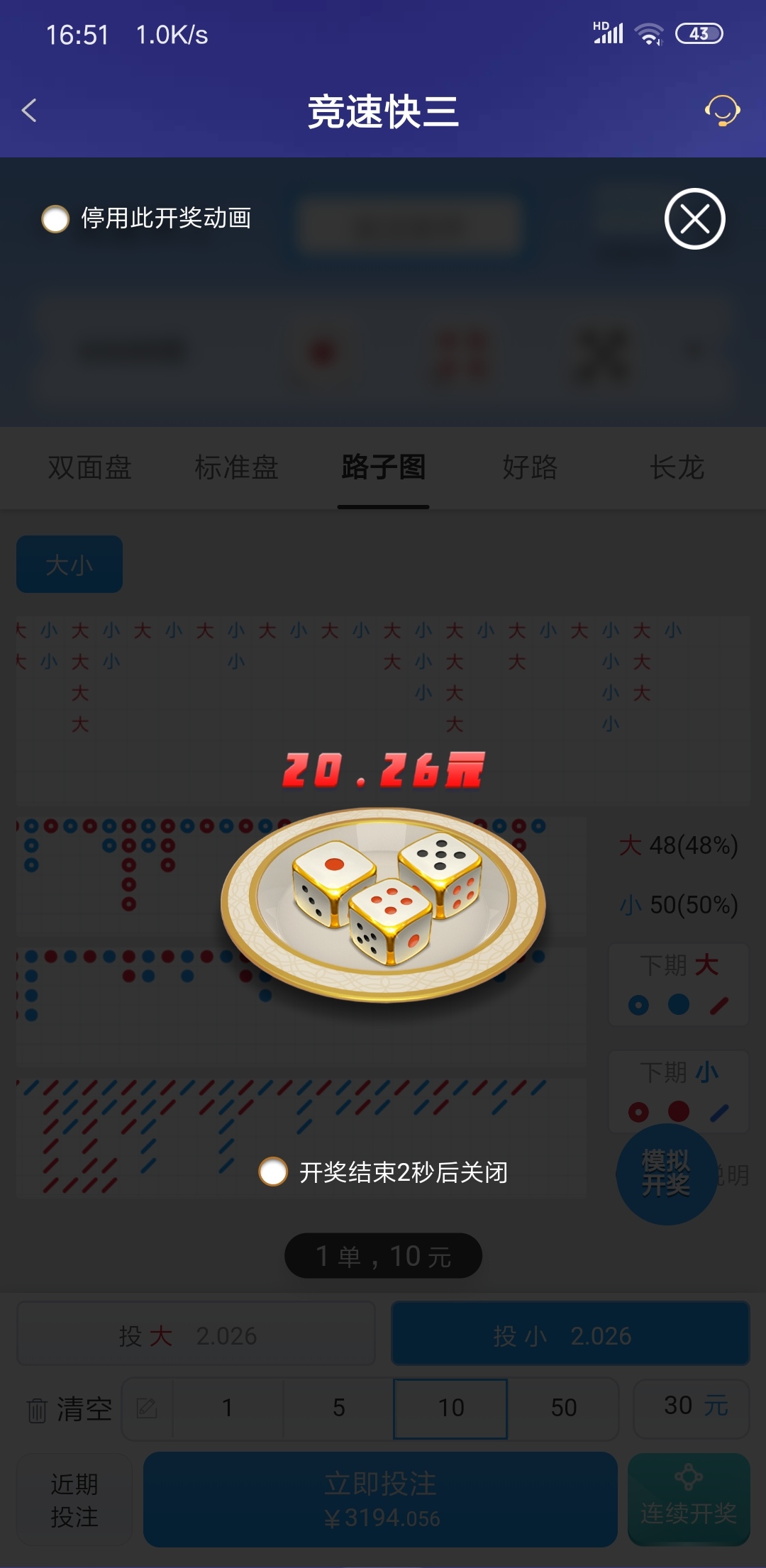Enable 开奖结束2秒后关闭 option

(x=273, y=1172)
